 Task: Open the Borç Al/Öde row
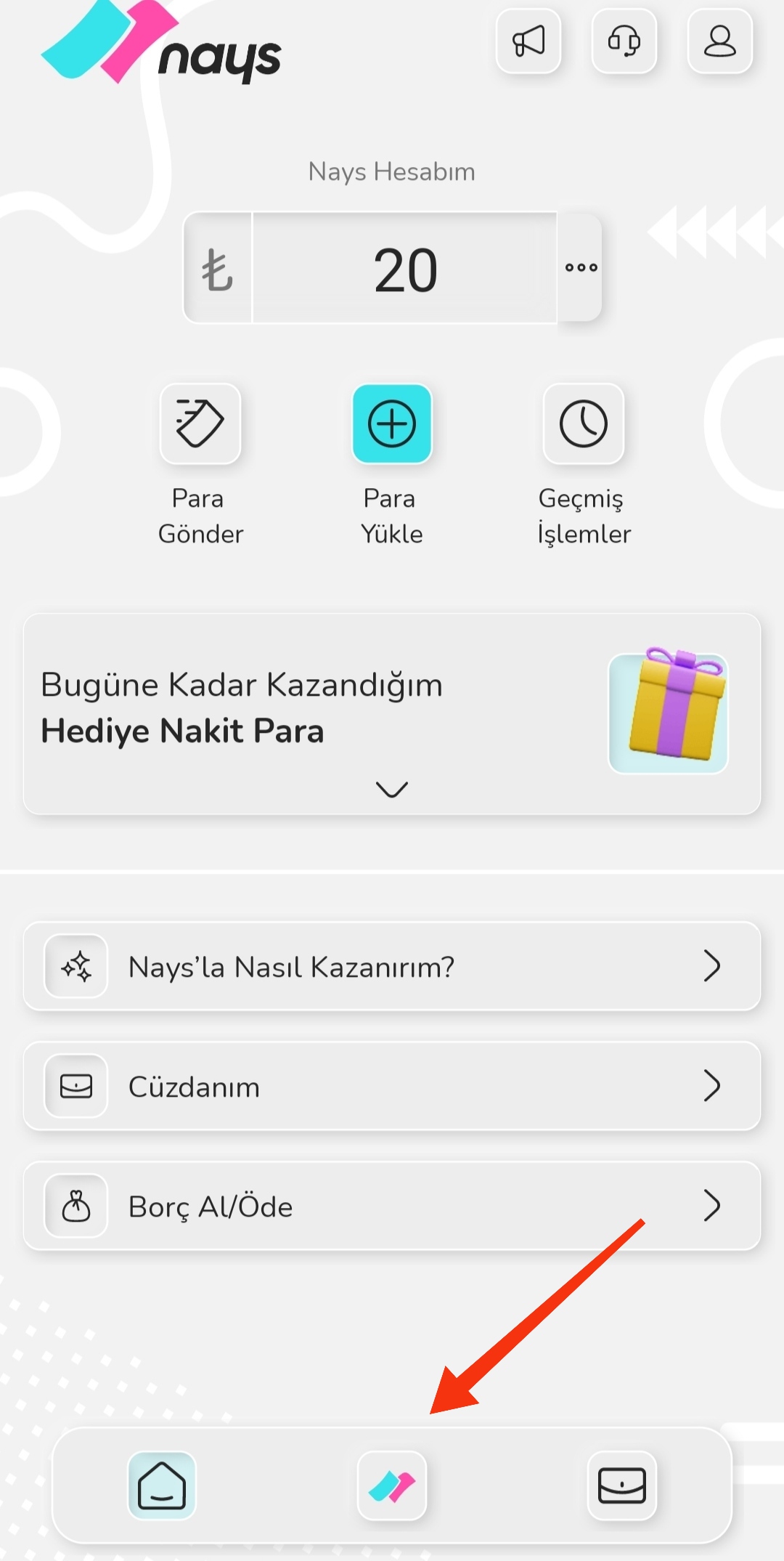pos(392,1207)
